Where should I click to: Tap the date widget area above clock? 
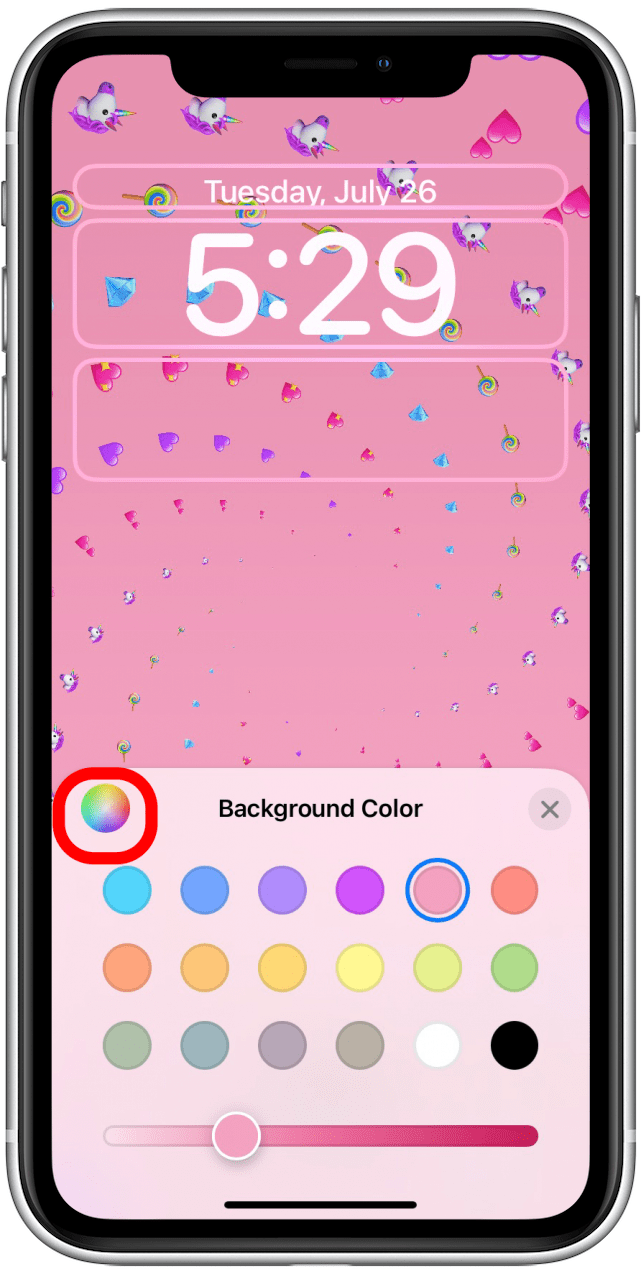click(320, 190)
